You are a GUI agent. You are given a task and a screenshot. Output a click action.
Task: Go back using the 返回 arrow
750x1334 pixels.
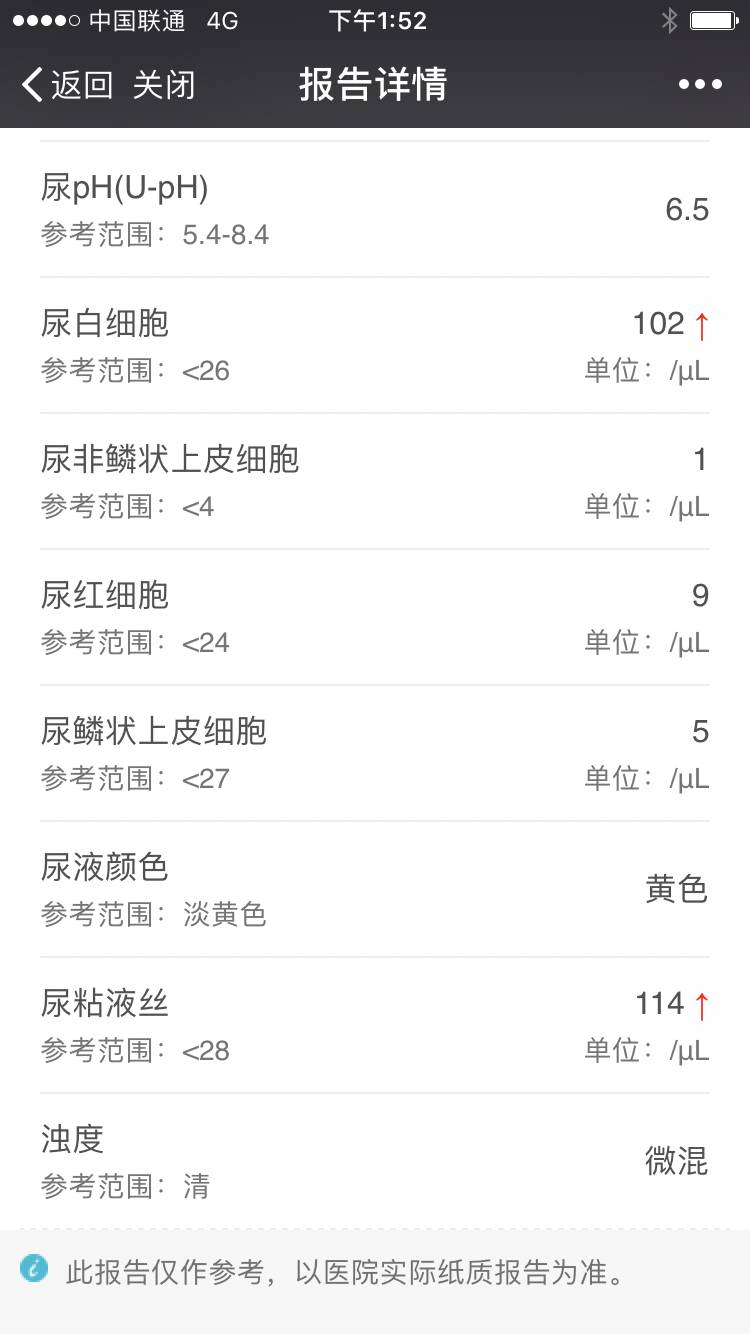[x=66, y=85]
